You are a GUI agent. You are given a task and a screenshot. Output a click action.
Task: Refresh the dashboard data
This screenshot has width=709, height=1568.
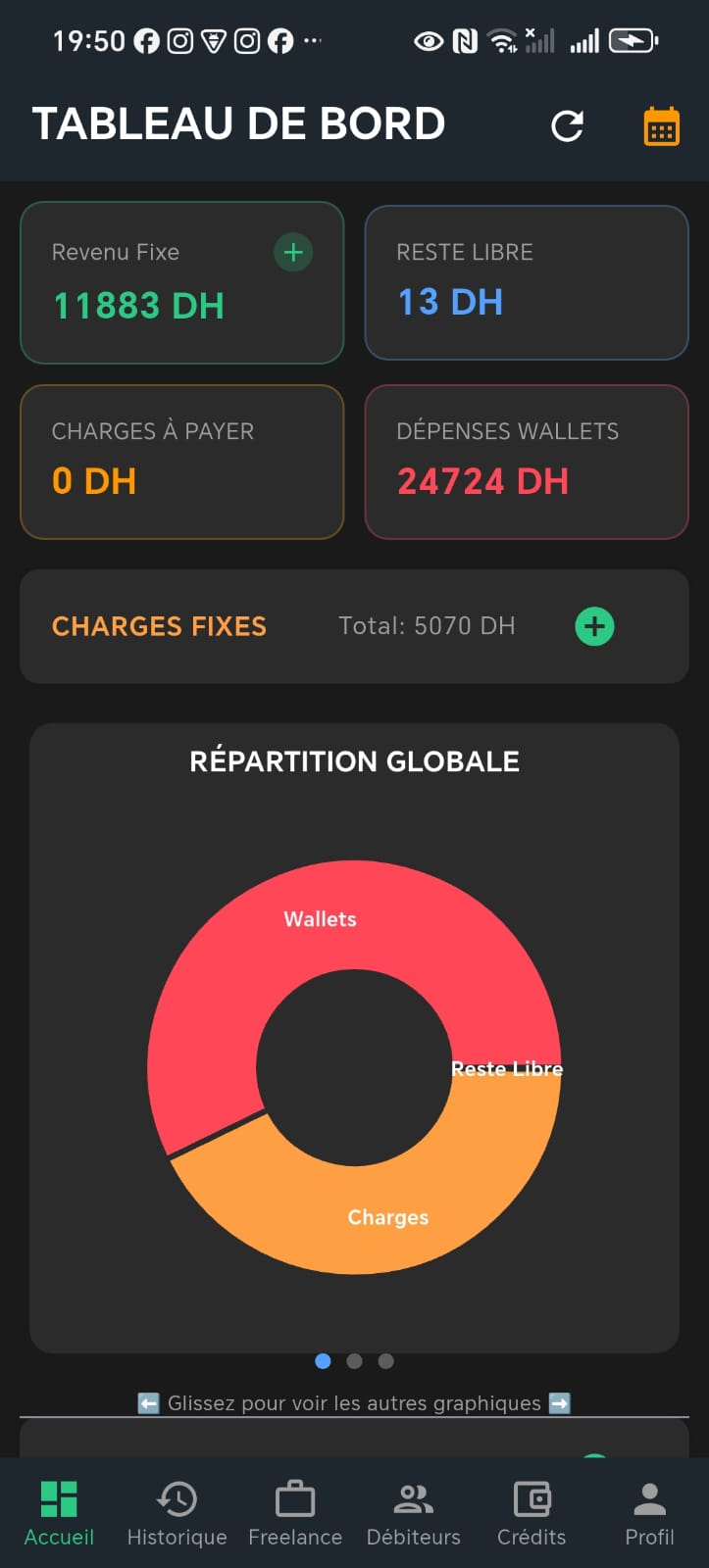click(567, 125)
